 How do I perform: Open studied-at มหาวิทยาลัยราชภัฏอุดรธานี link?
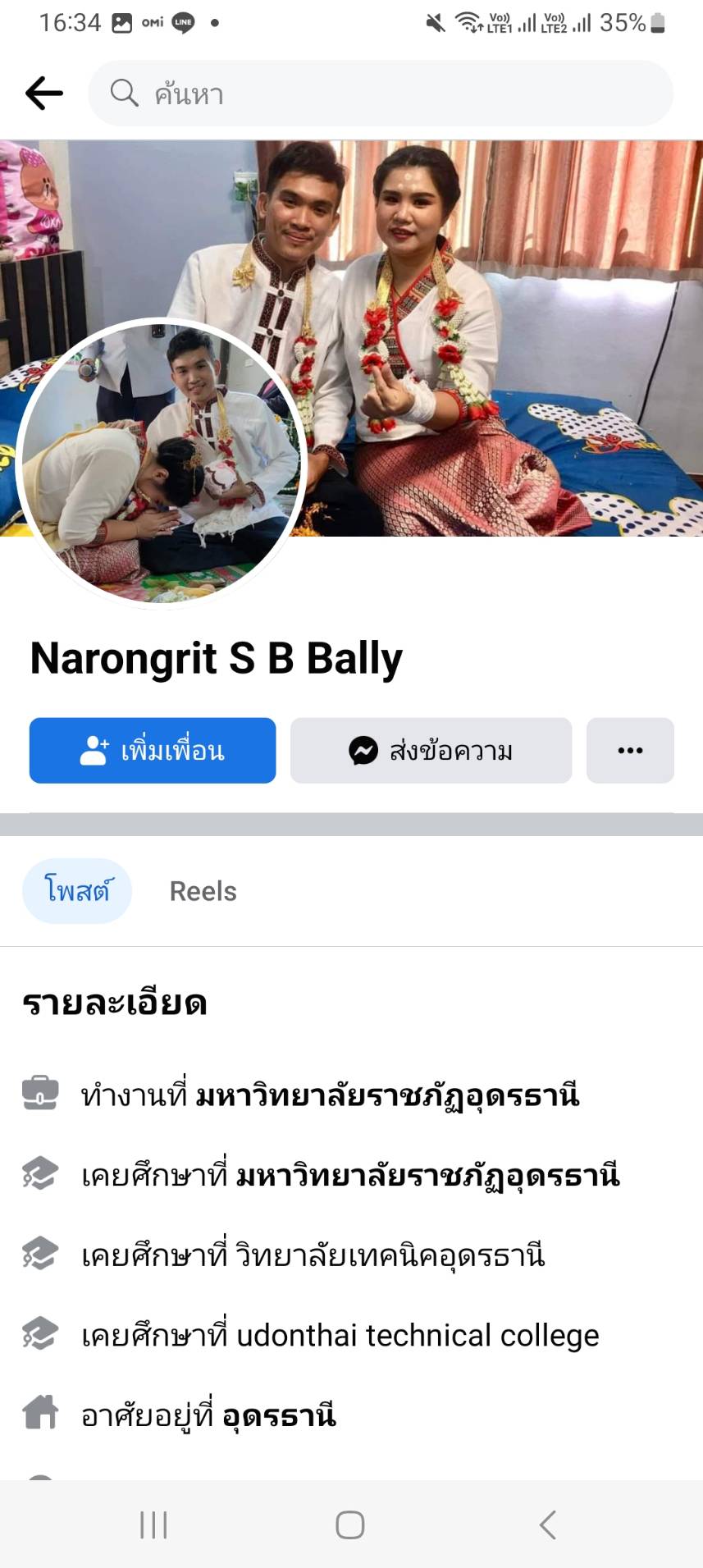[x=427, y=1176]
